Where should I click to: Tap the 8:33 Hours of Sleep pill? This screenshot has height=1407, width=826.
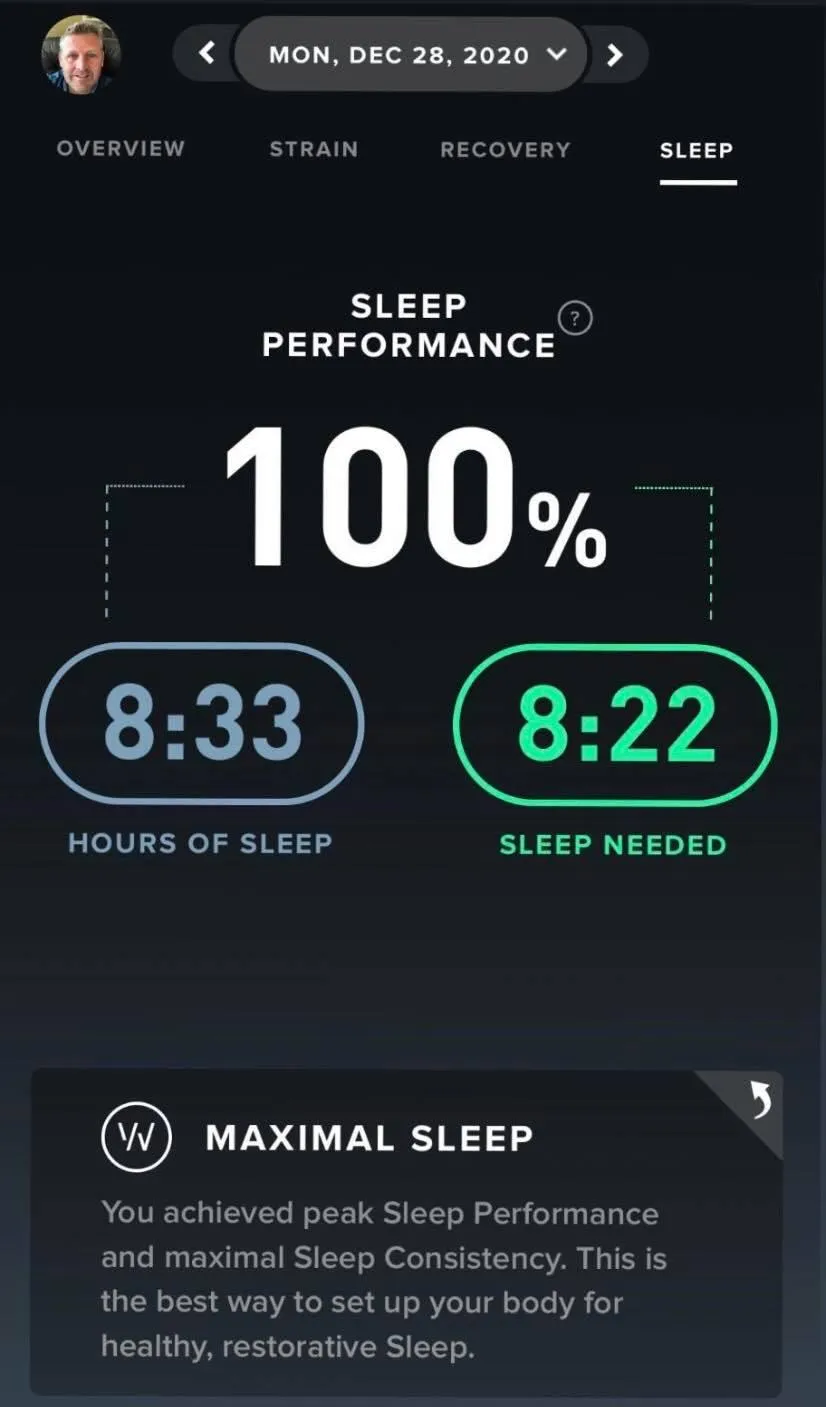[202, 723]
